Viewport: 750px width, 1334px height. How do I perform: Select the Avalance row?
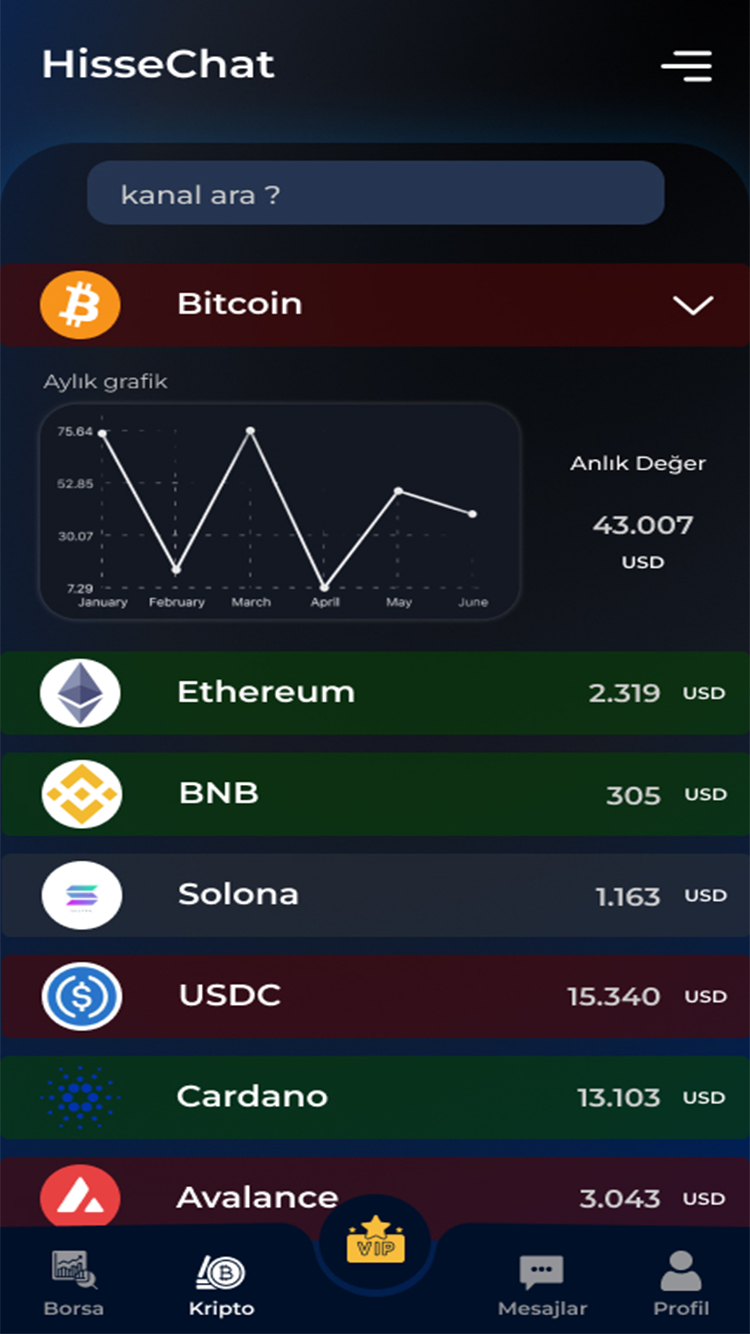click(375, 1193)
